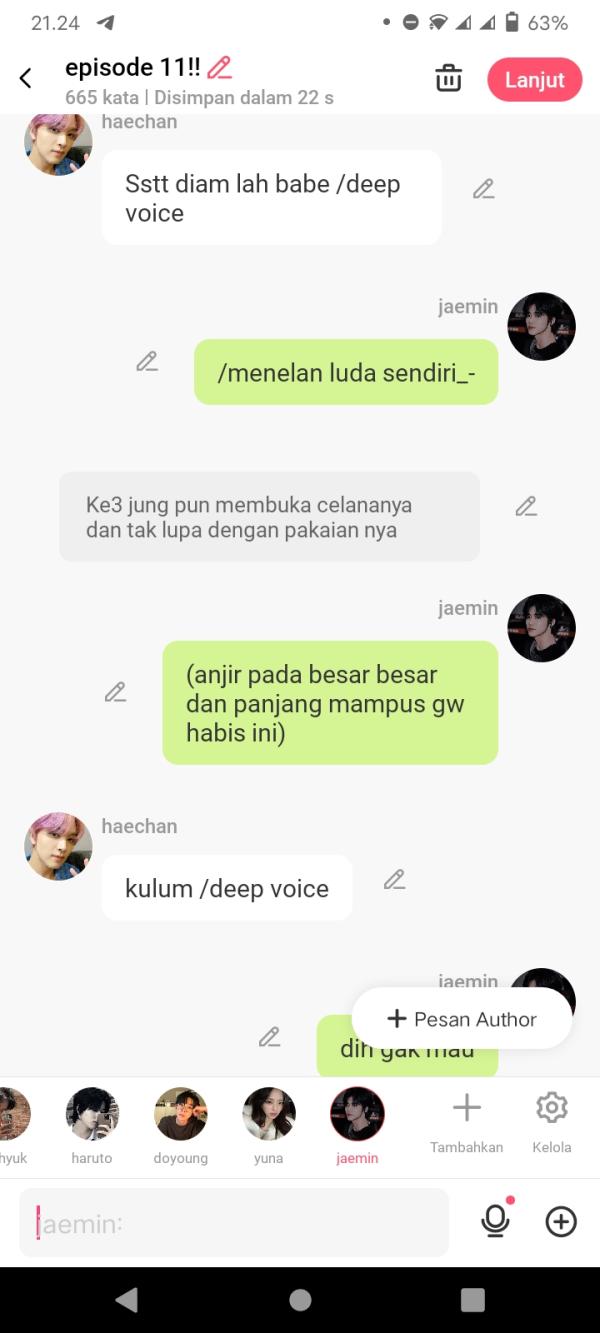
Task: Go to the system home screen
Action: [300, 1300]
